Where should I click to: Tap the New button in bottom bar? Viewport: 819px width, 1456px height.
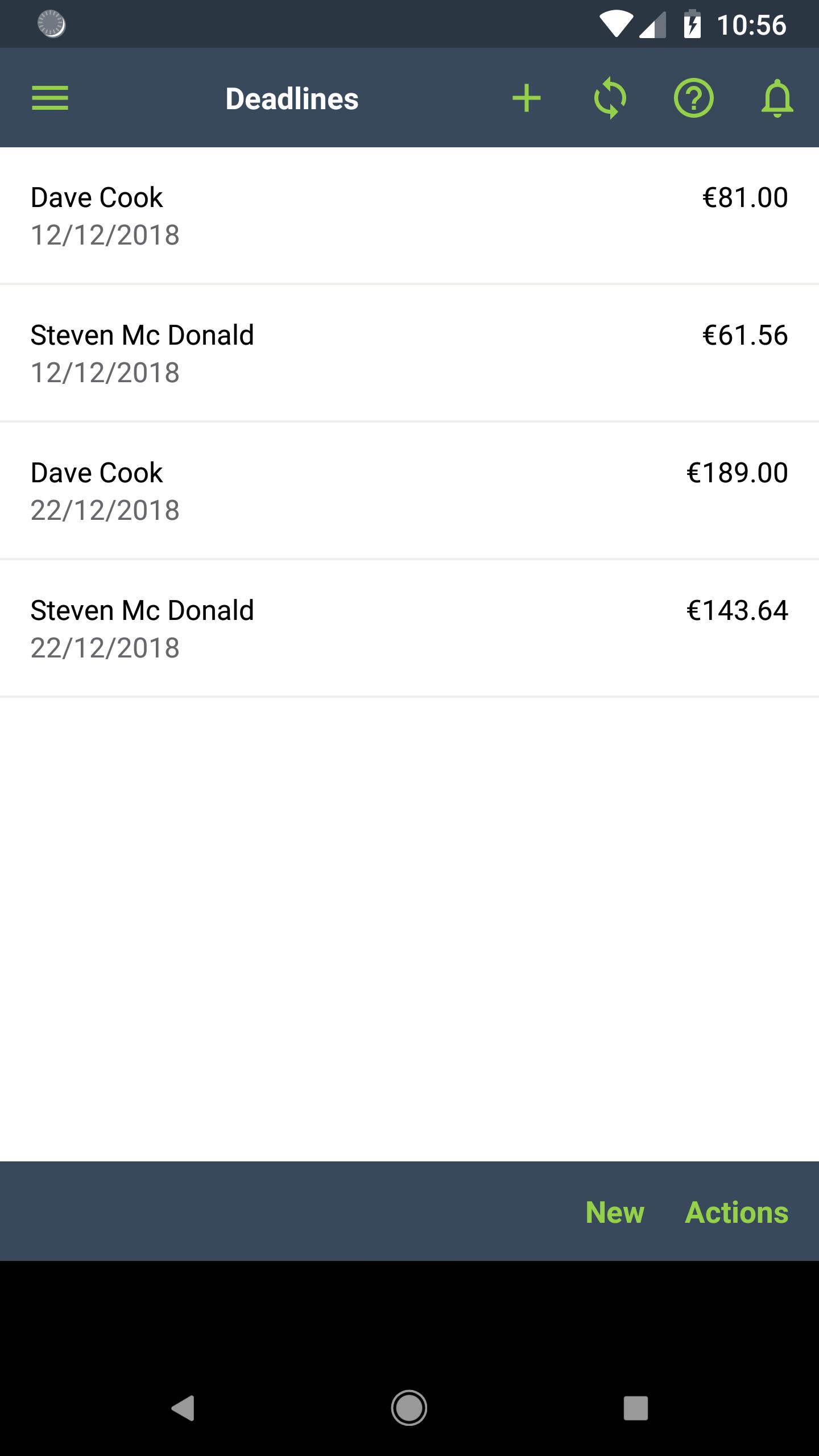[615, 1212]
